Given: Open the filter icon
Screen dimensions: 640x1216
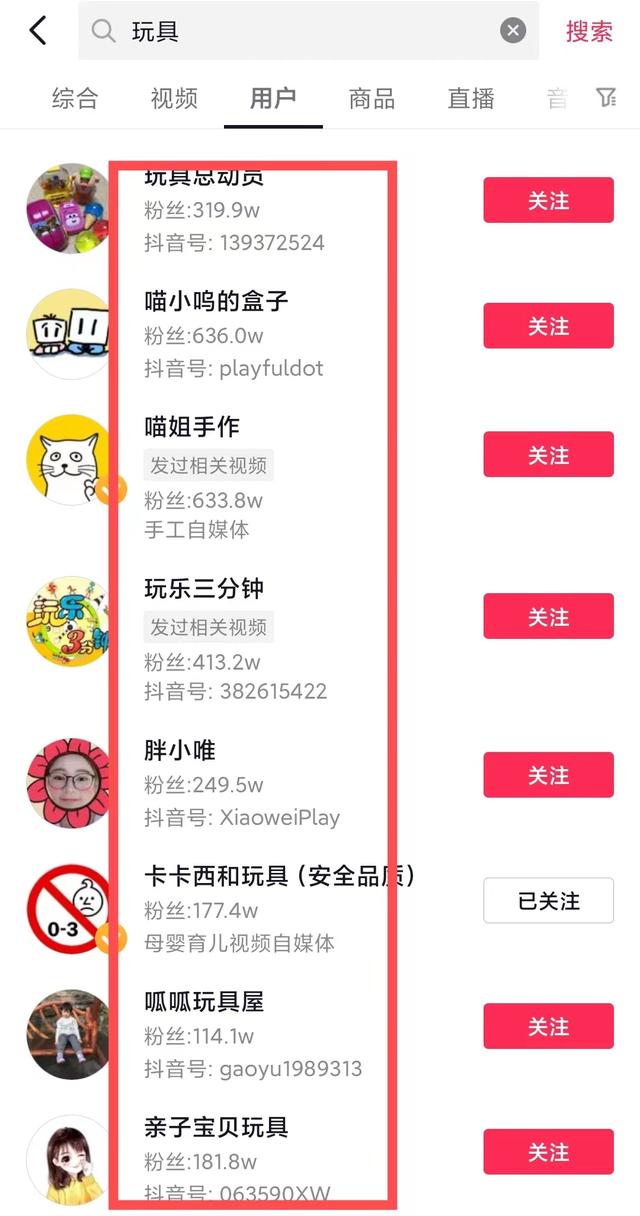Looking at the screenshot, I should click(606, 97).
